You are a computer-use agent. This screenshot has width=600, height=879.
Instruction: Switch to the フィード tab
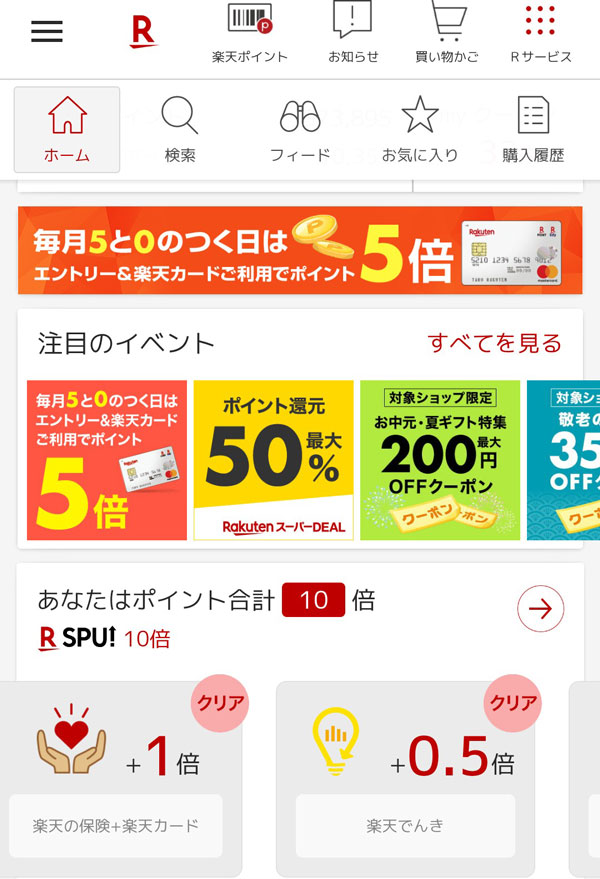(x=300, y=130)
